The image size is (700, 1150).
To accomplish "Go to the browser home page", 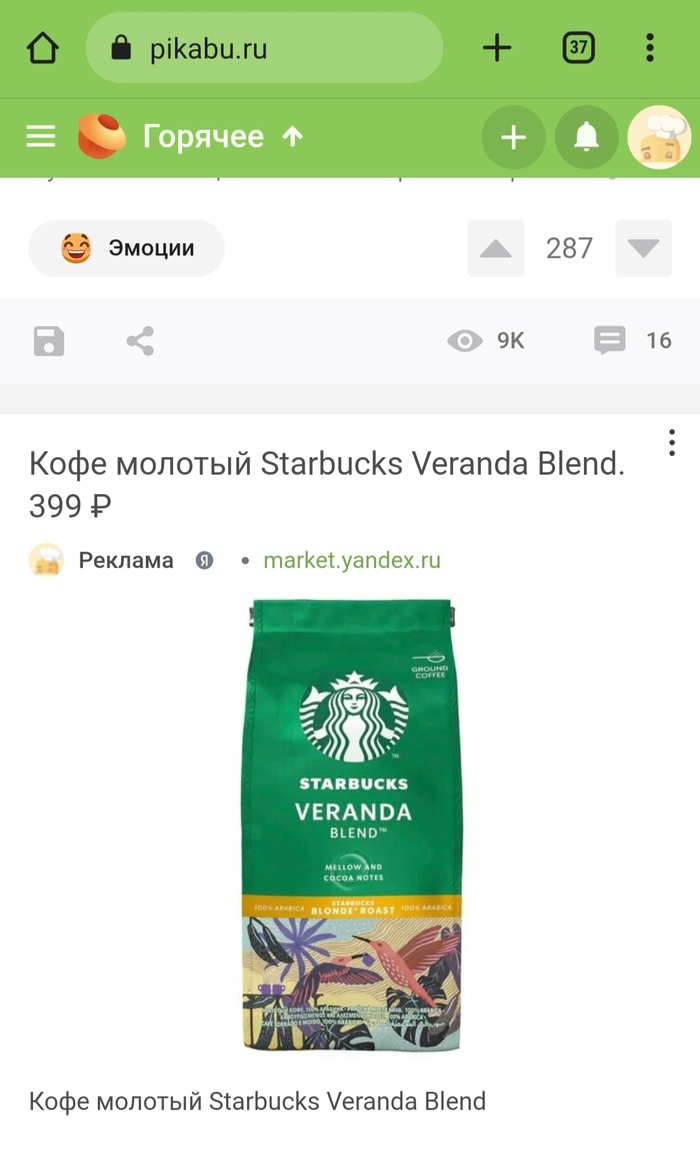I will (42, 47).
